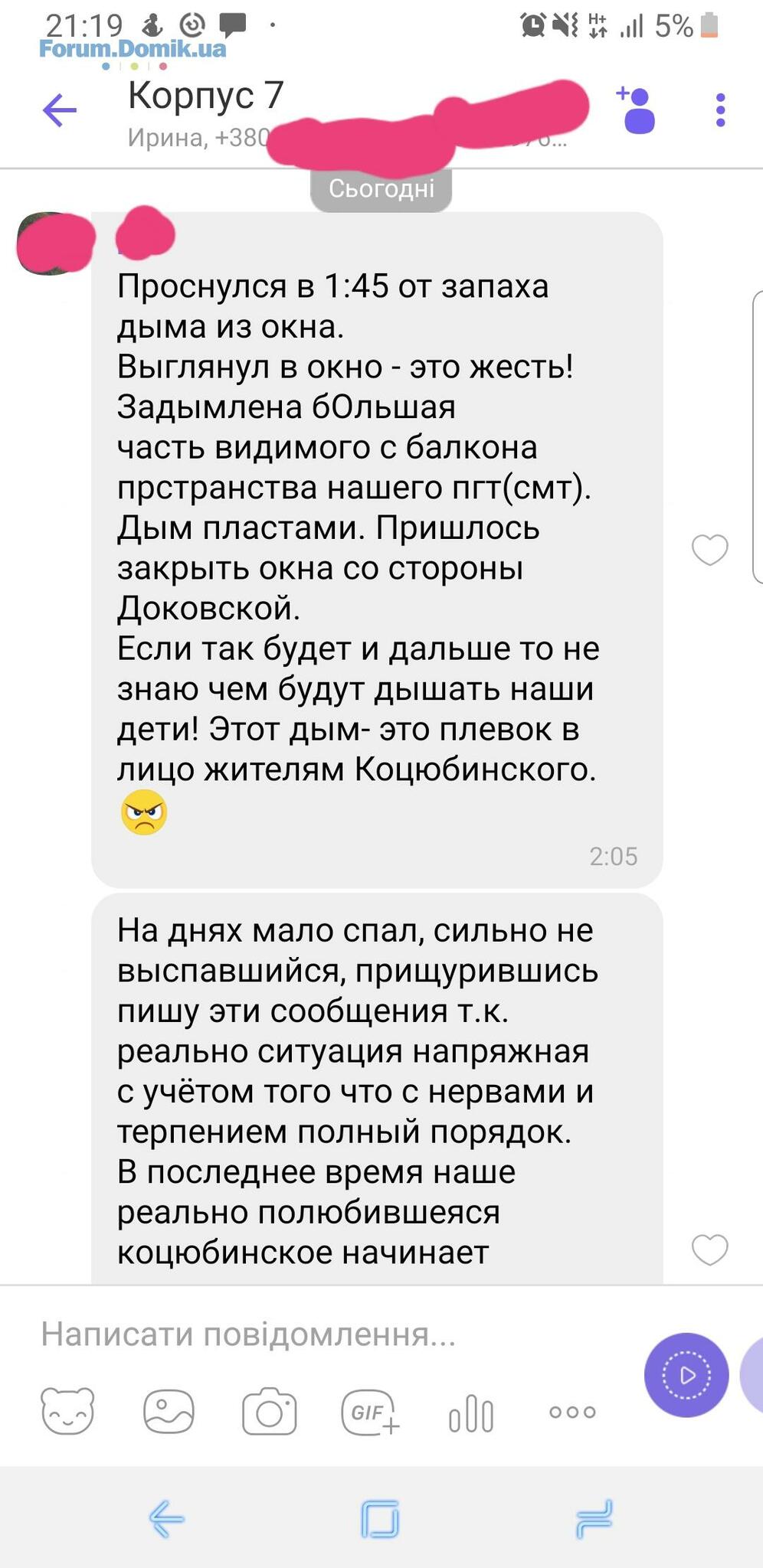The image size is (763, 1568).
Task: Tap the 'Написати повідомлення' message field
Action: (x=322, y=1334)
